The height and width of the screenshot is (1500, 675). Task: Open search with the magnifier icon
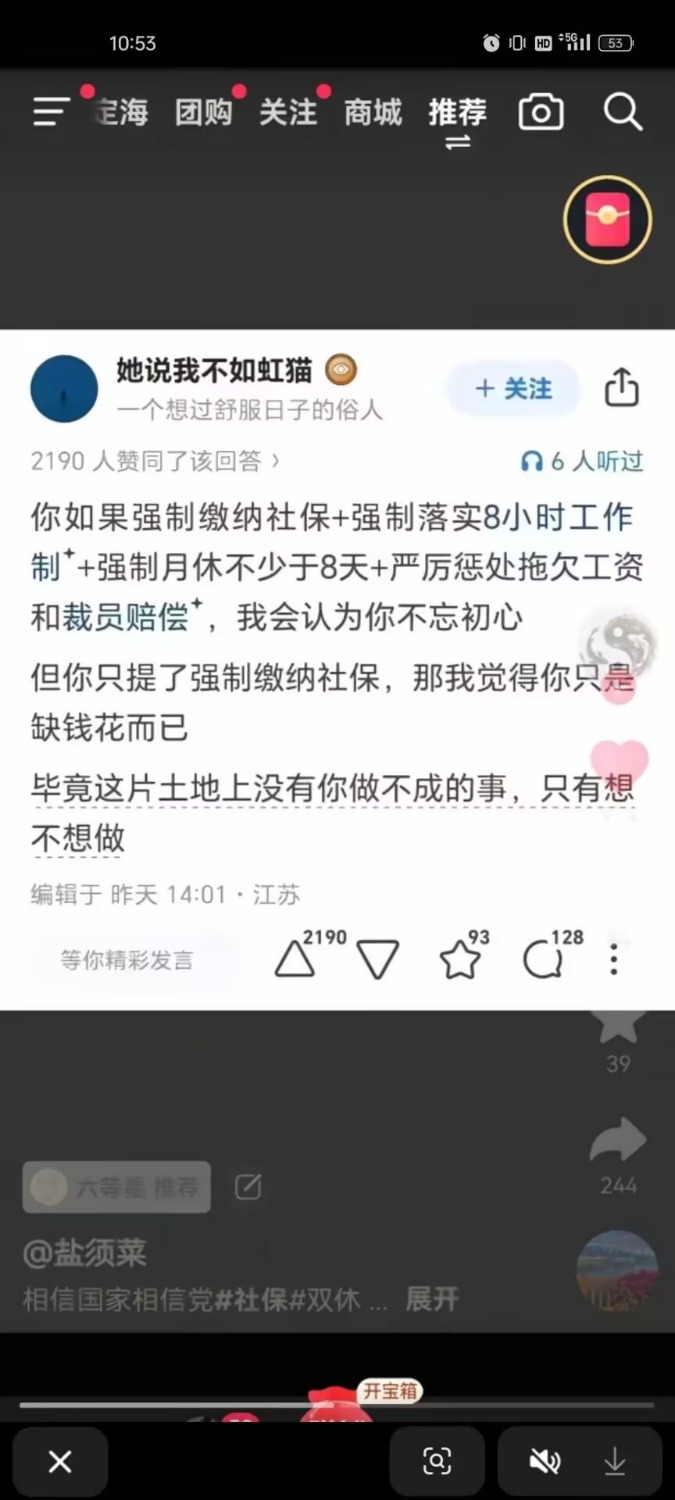click(x=622, y=112)
